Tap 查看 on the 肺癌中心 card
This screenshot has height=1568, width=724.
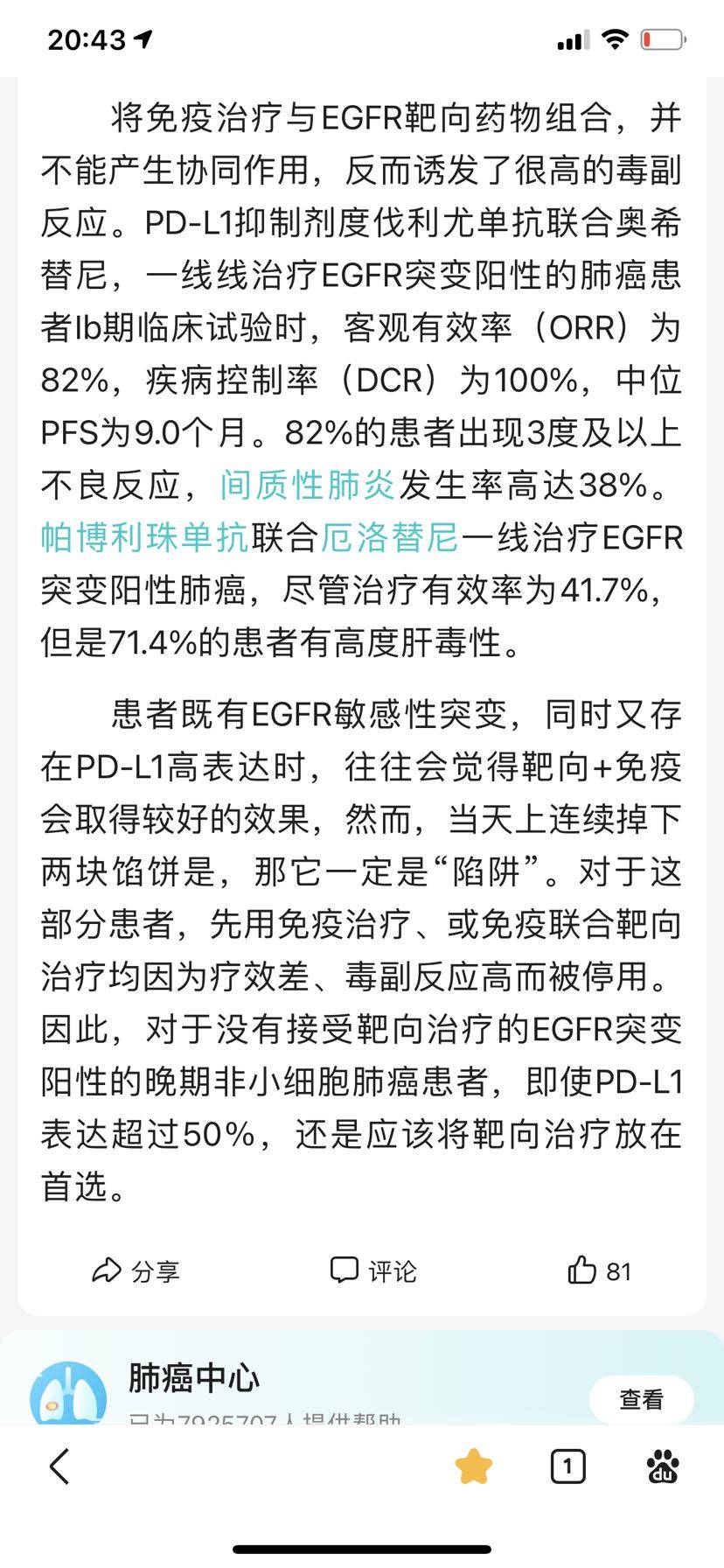click(641, 1399)
